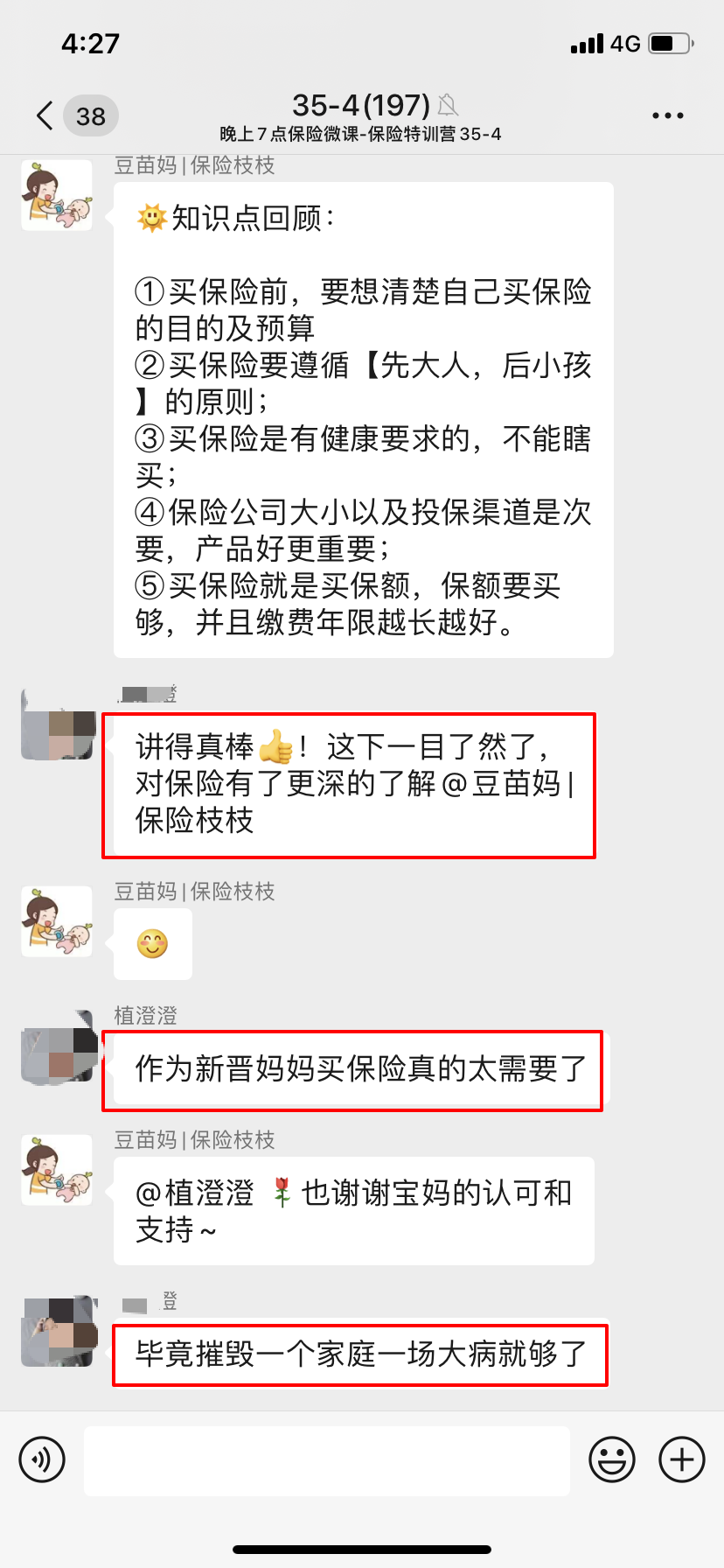Open 植澄澄's profile avatar
Viewport: 724px width, 1568px height.
[58, 1048]
